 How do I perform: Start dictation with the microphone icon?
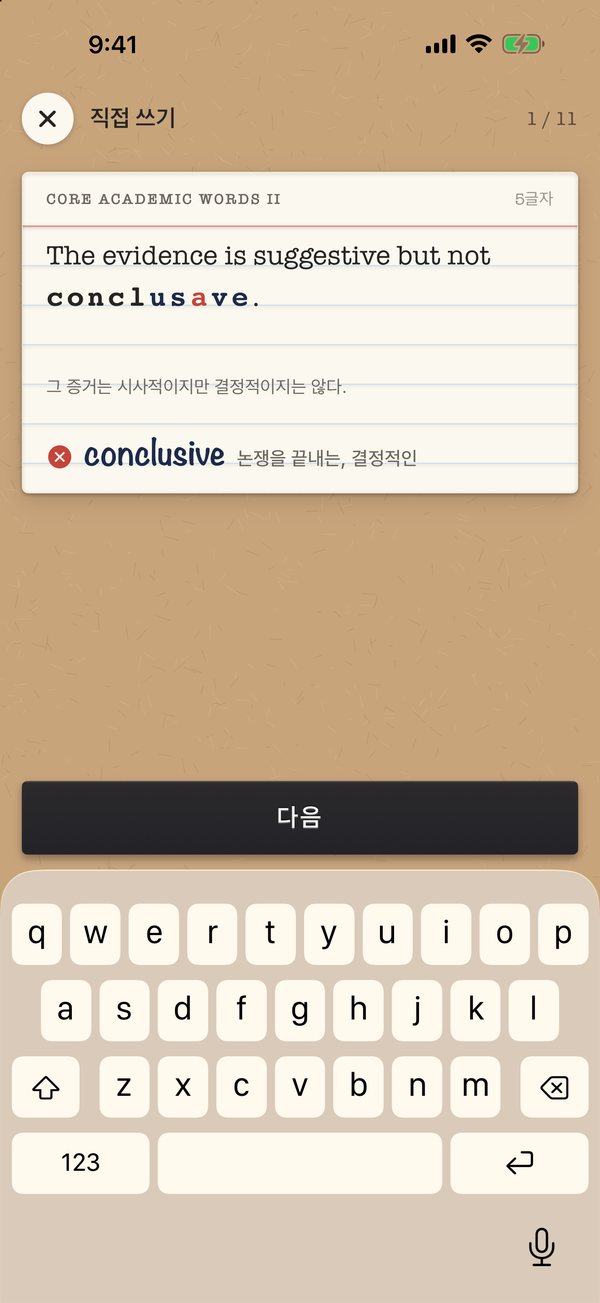coord(541,1247)
